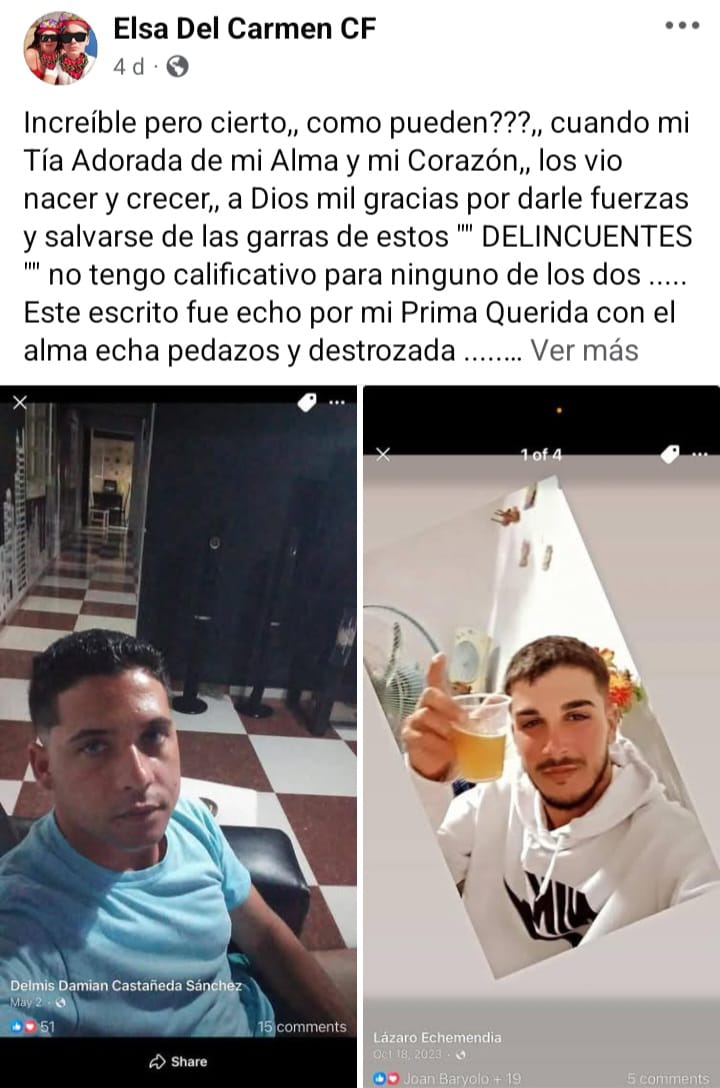Image resolution: width=720 pixels, height=1088 pixels.
Task: Expand the post text with Ver más
Action: 584,351
